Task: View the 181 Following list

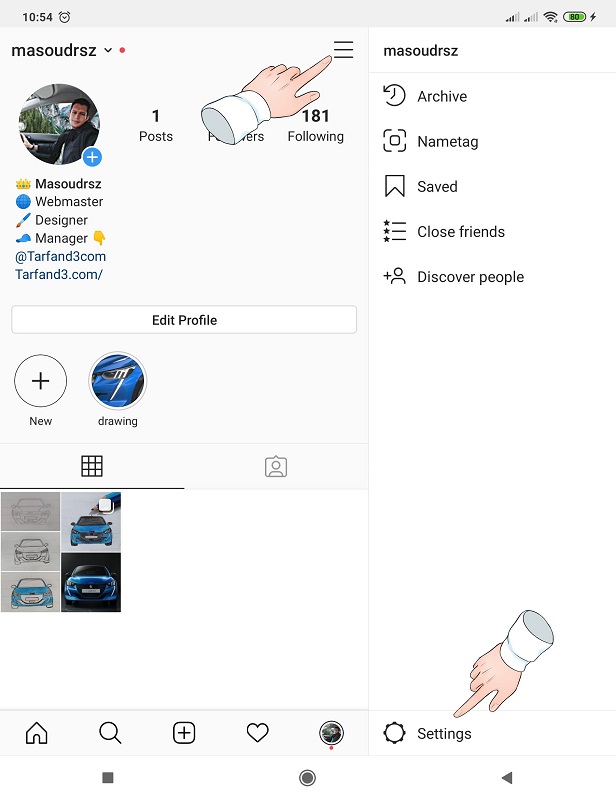Action: click(x=315, y=125)
